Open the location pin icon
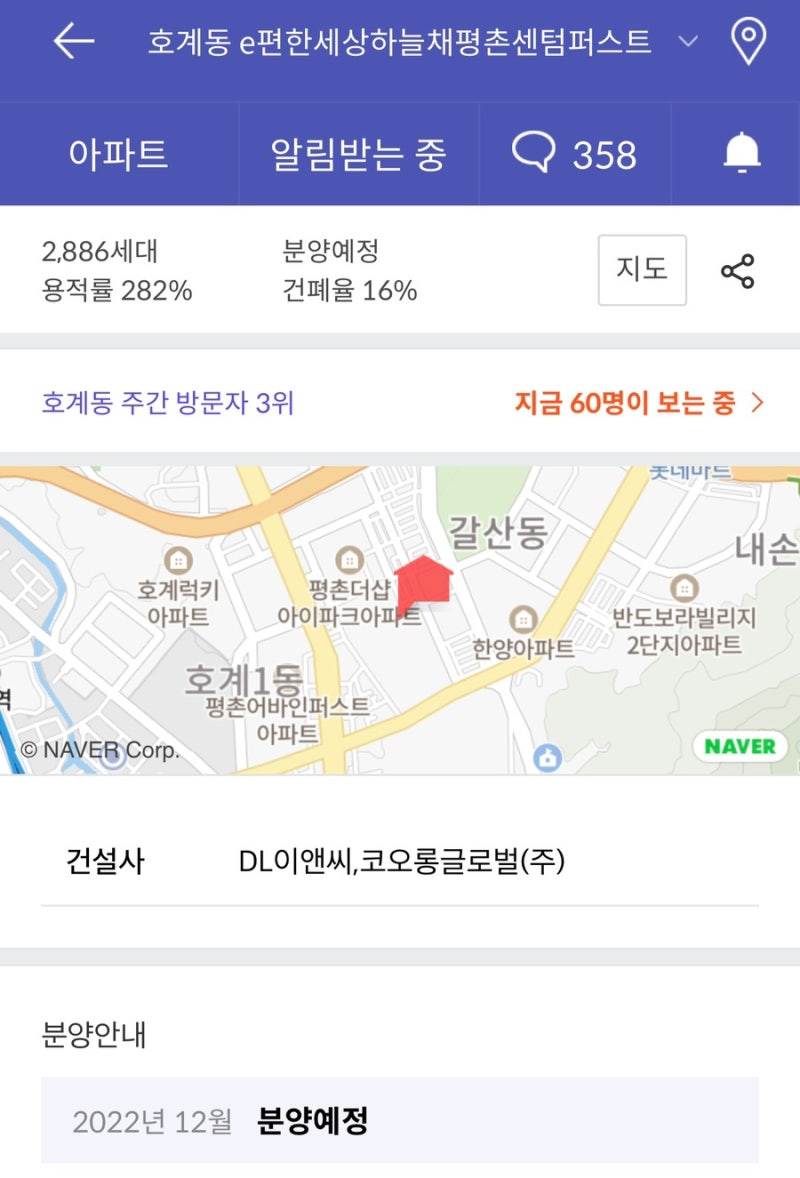This screenshot has height=1178, width=800. (x=749, y=42)
